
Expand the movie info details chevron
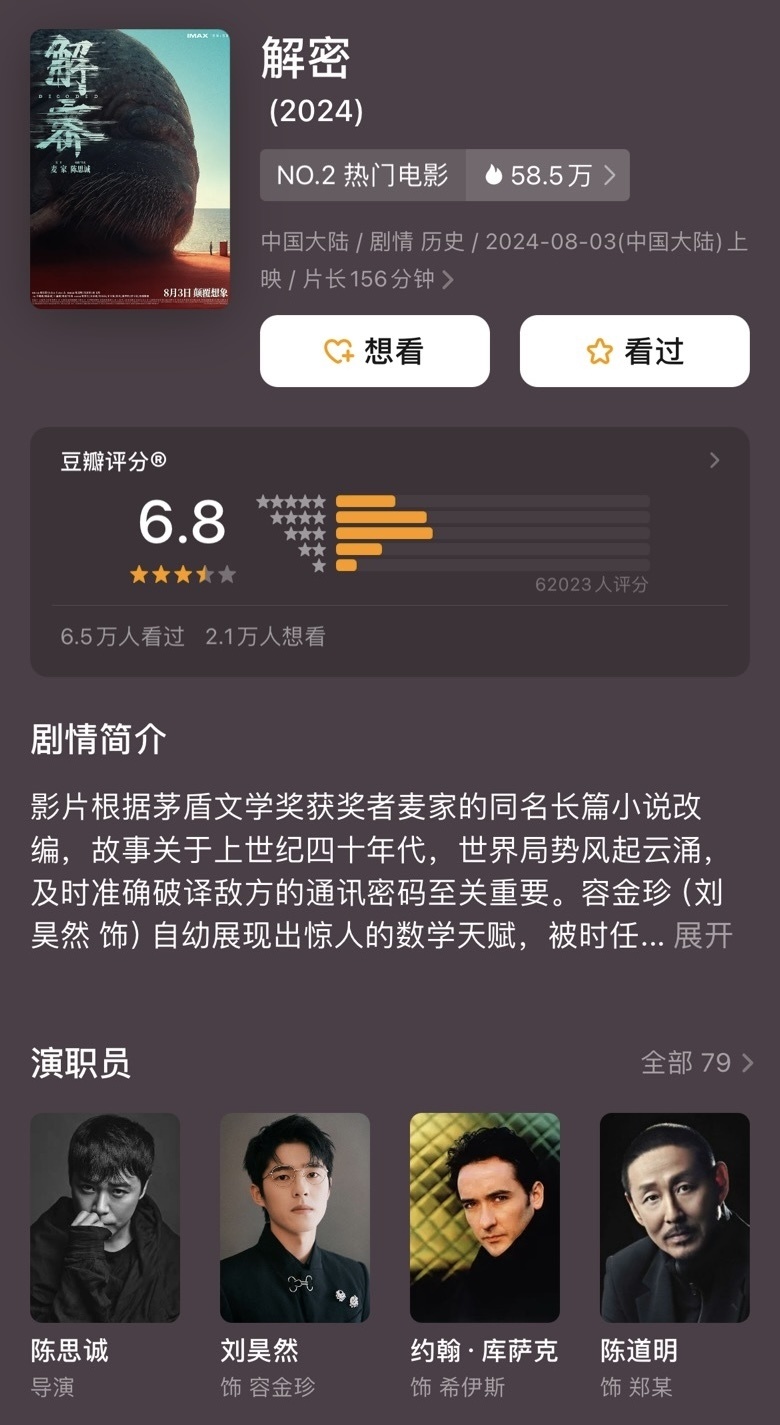point(448,279)
